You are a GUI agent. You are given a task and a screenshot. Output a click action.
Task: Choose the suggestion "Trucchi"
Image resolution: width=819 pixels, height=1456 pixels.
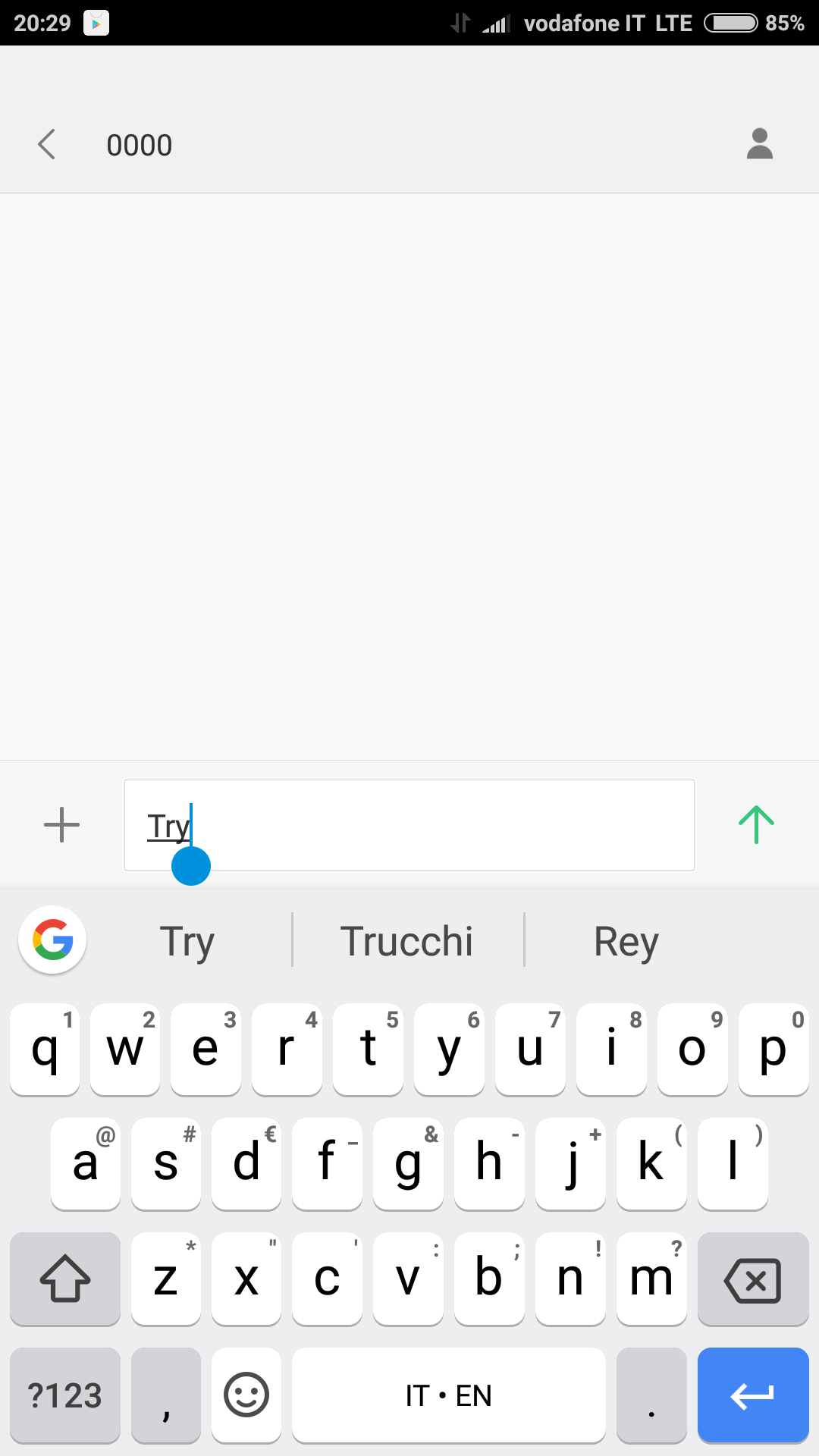[407, 941]
